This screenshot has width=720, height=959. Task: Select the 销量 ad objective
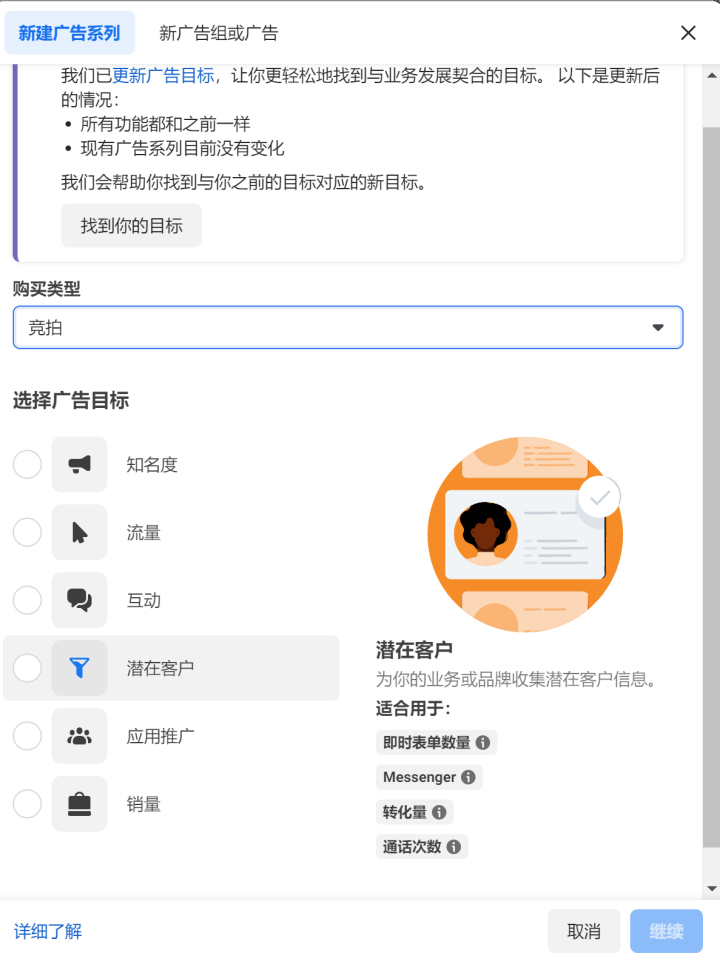point(27,804)
